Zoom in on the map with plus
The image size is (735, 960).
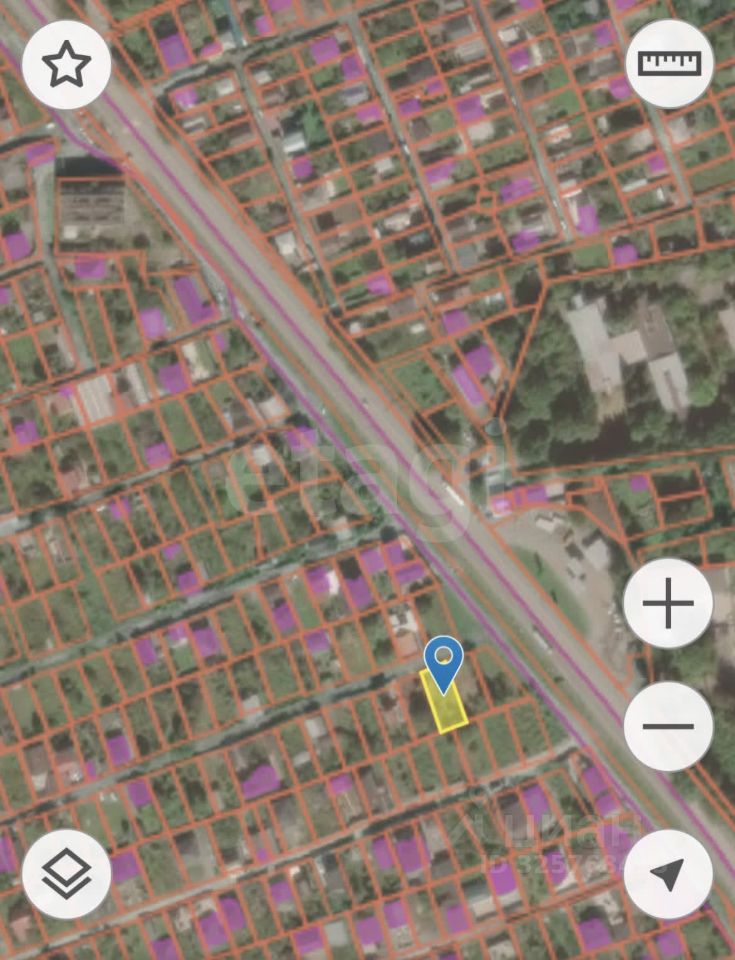(x=668, y=604)
